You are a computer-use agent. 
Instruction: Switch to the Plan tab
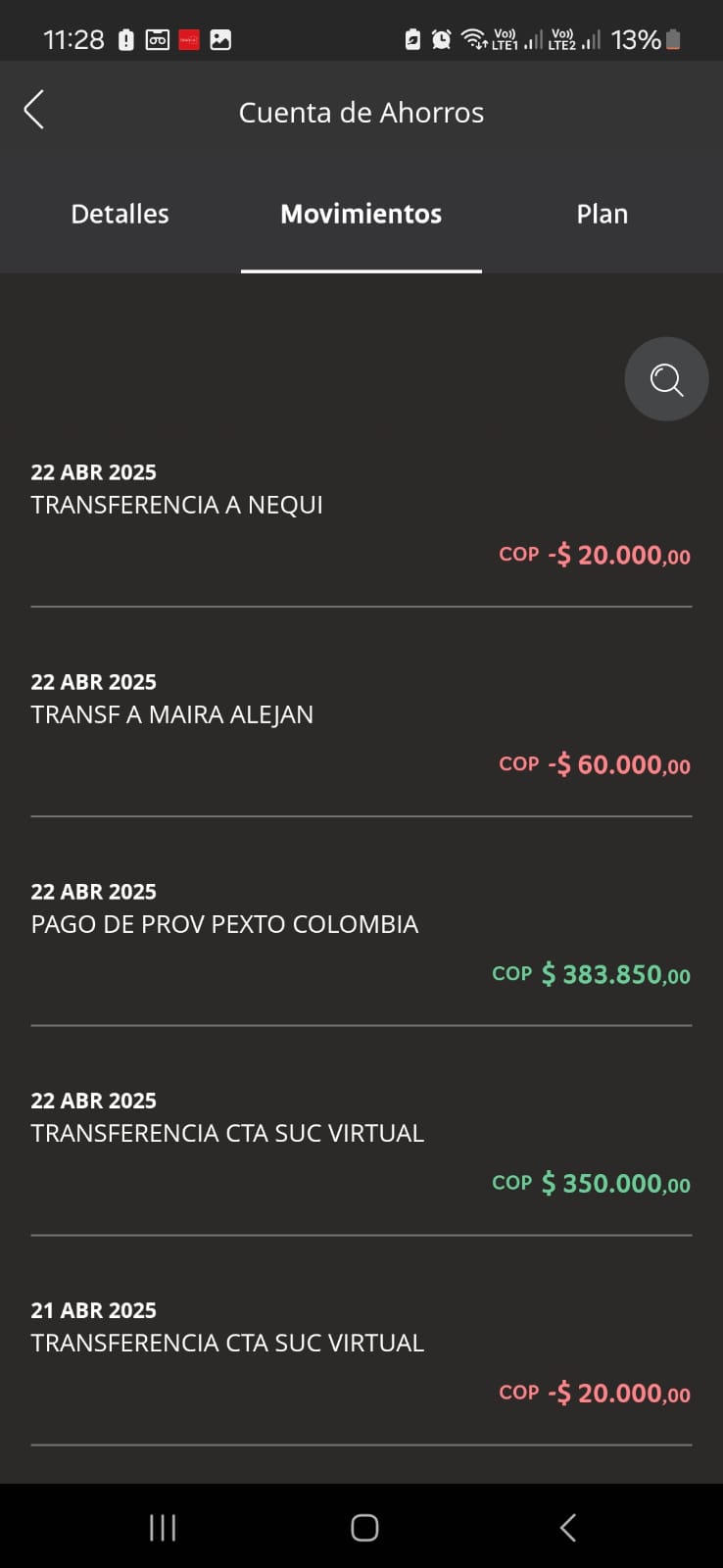[602, 214]
